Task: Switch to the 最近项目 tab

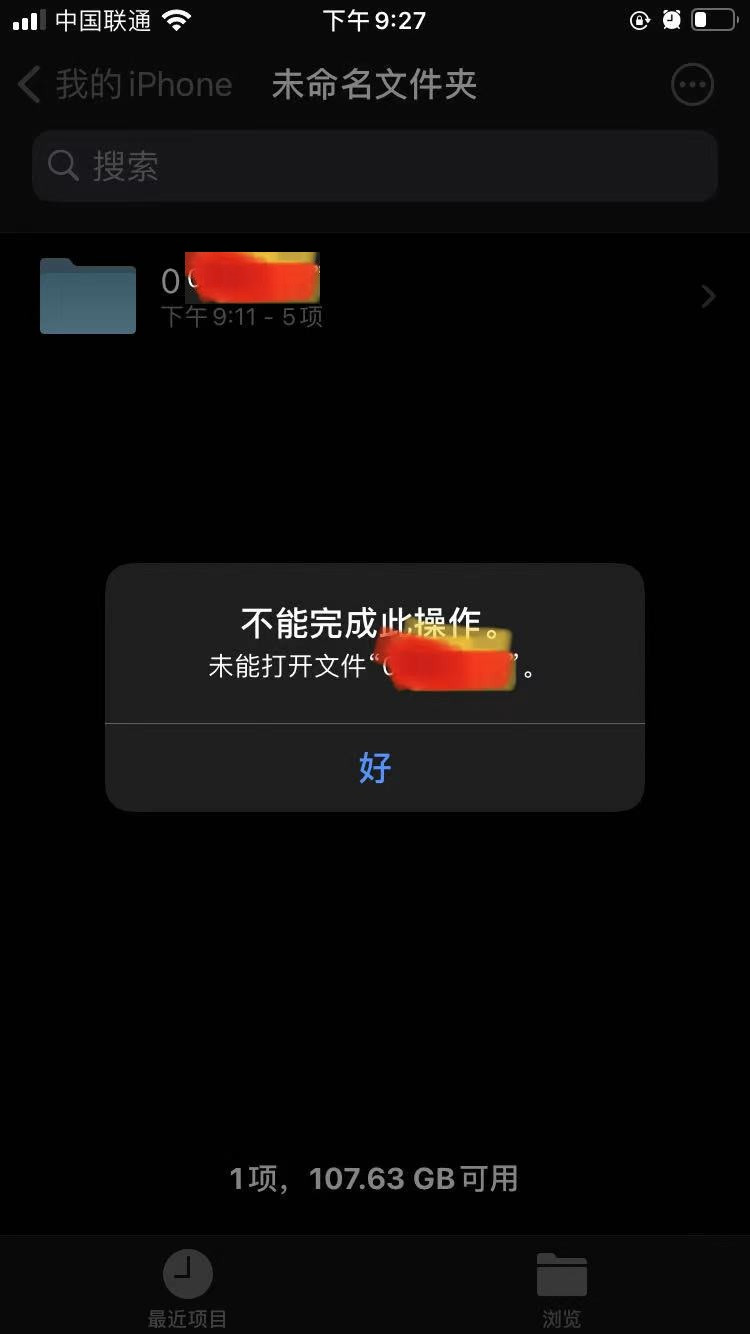Action: coord(187,1288)
